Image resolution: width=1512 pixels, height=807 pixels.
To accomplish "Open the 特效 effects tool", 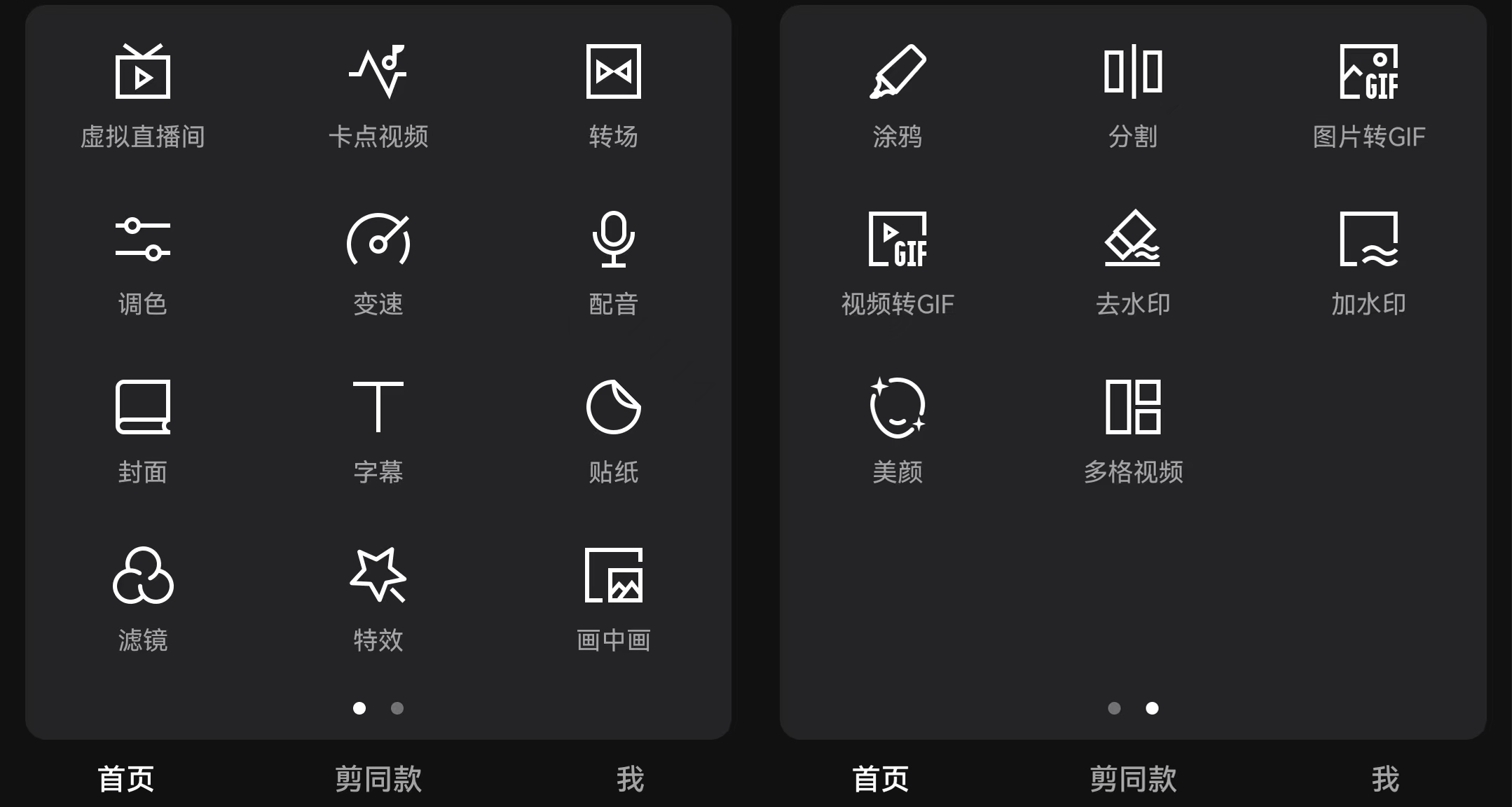I will (378, 599).
